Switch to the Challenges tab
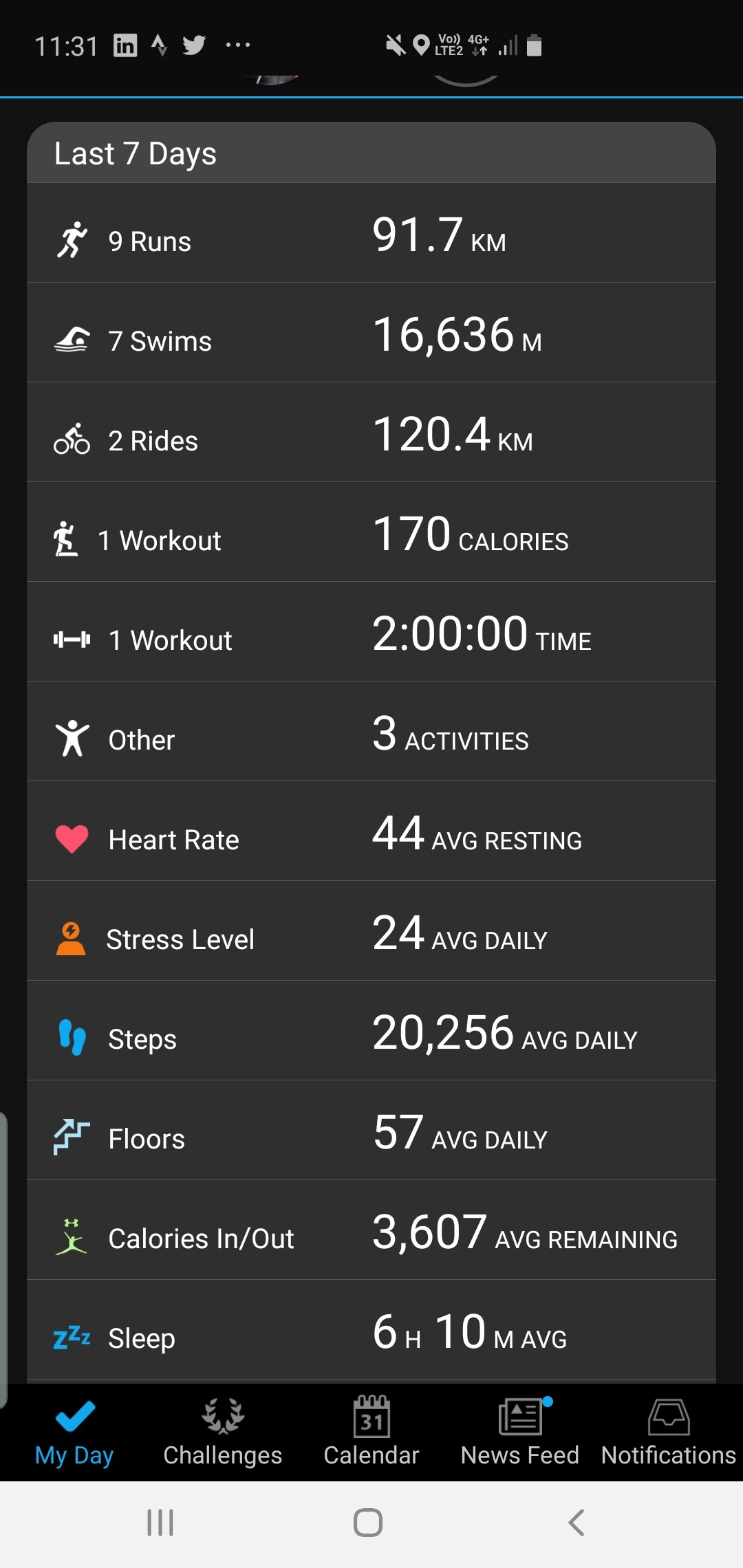The image size is (743, 1568). click(x=223, y=1432)
